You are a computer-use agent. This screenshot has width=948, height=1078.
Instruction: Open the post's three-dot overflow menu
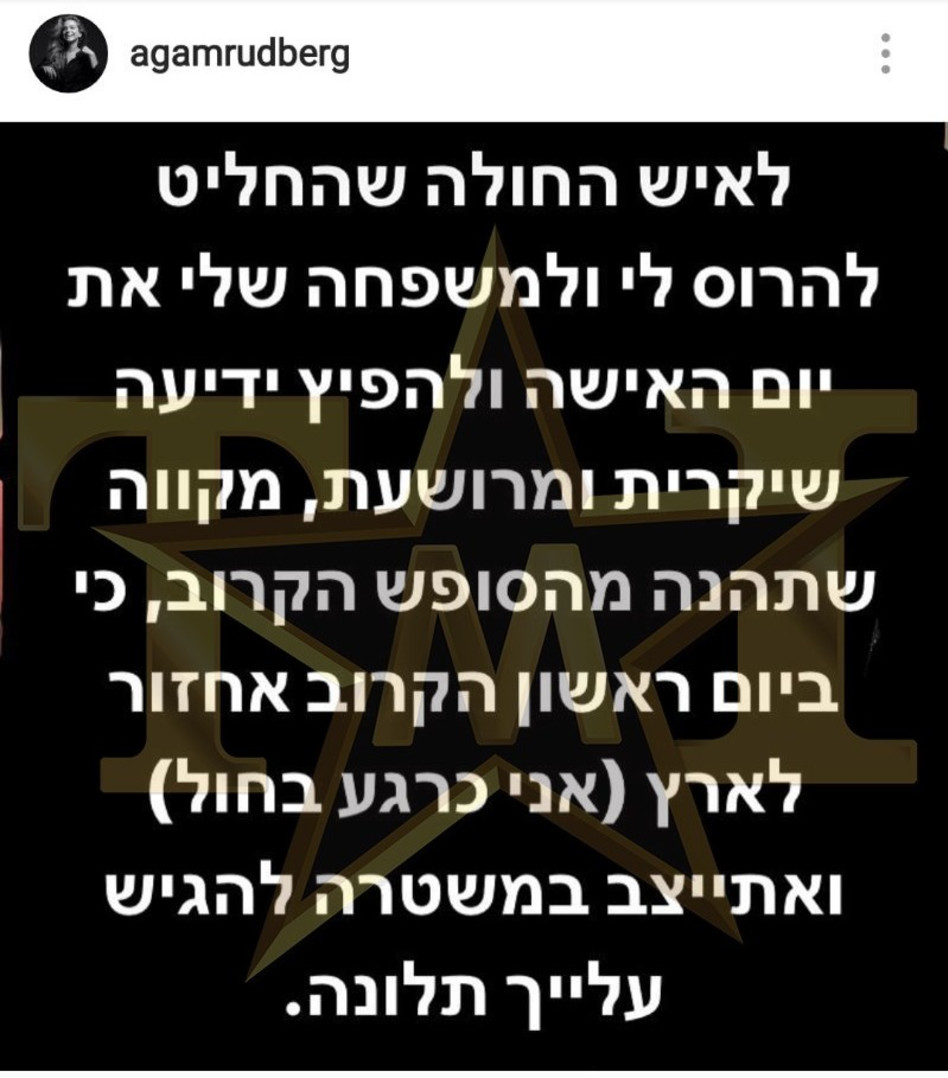click(x=884, y=54)
